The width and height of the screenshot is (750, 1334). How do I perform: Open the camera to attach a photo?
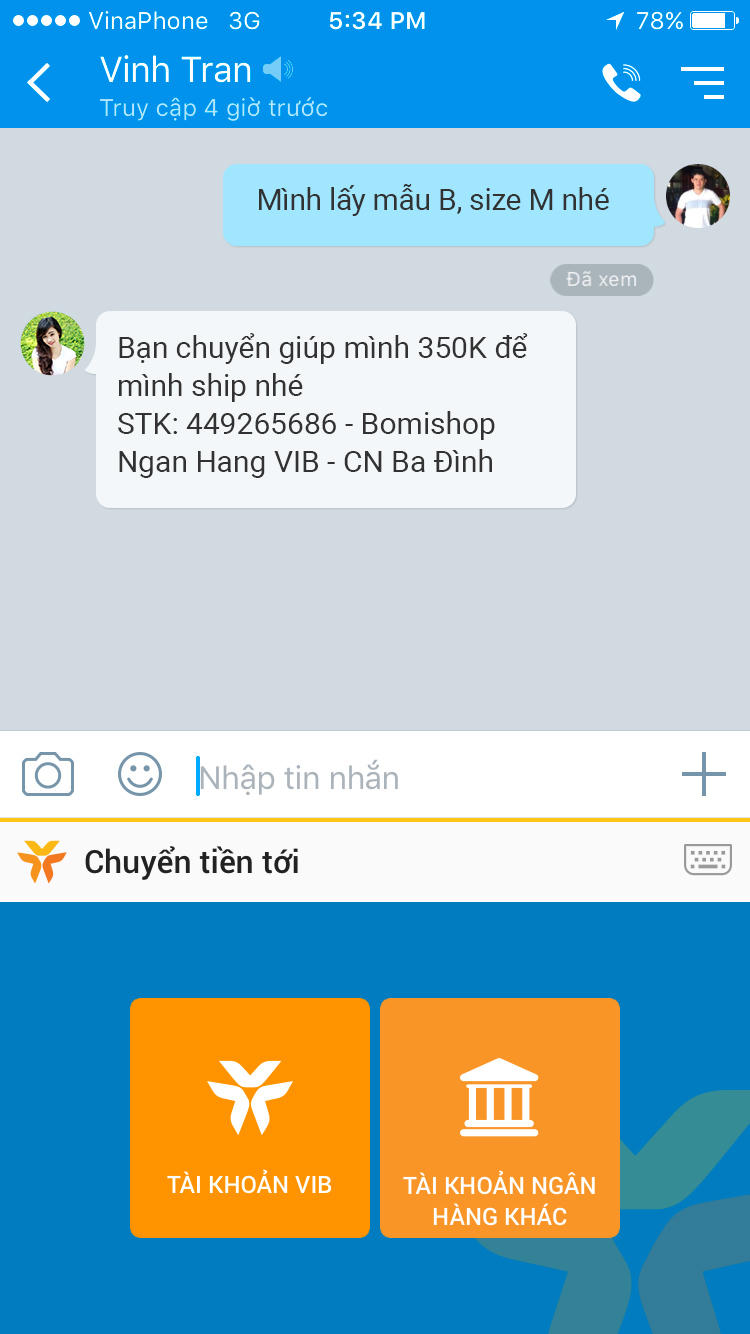pyautogui.click(x=48, y=773)
